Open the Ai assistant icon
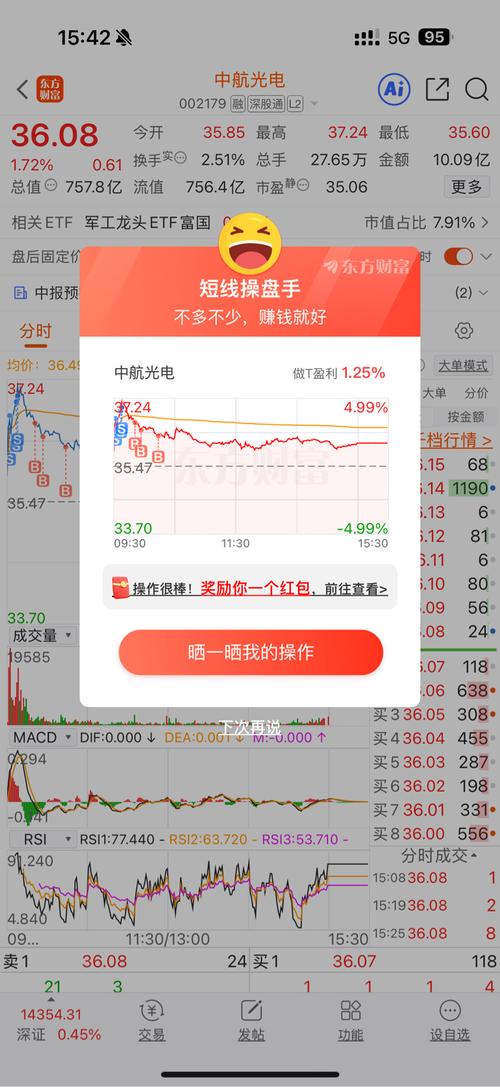 point(394,89)
